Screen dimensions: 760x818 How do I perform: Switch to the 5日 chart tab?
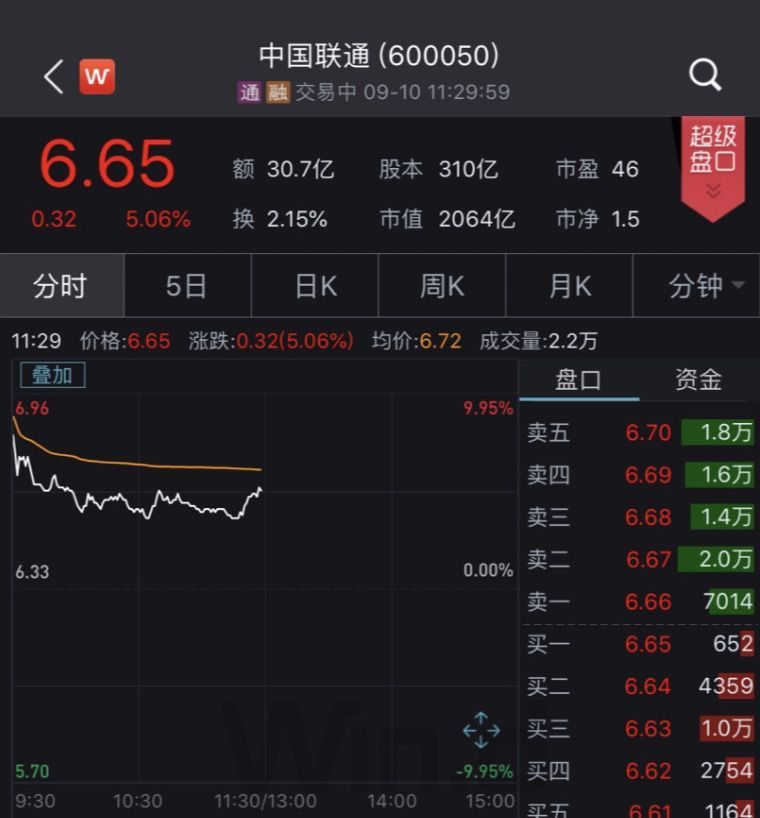coord(187,286)
